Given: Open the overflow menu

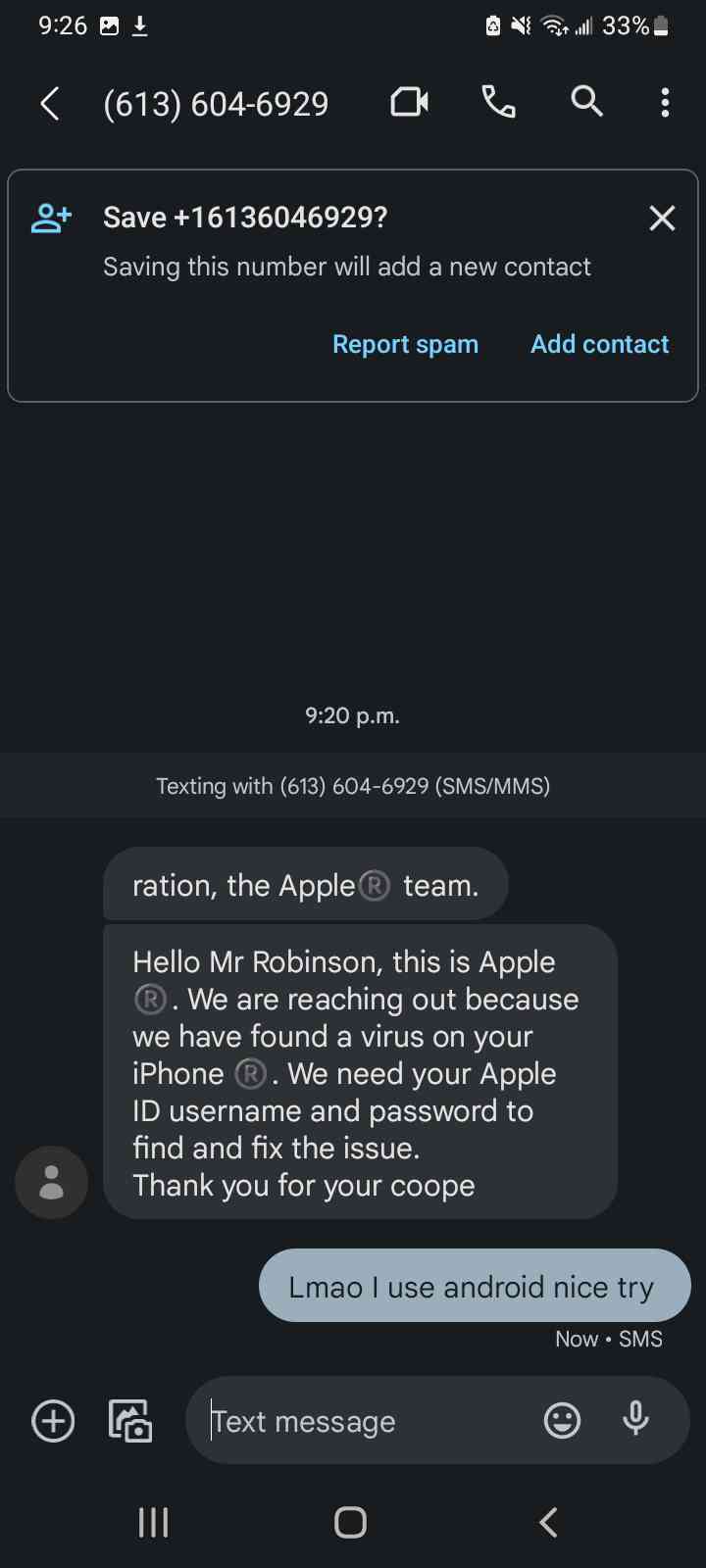Looking at the screenshot, I should point(665,102).
